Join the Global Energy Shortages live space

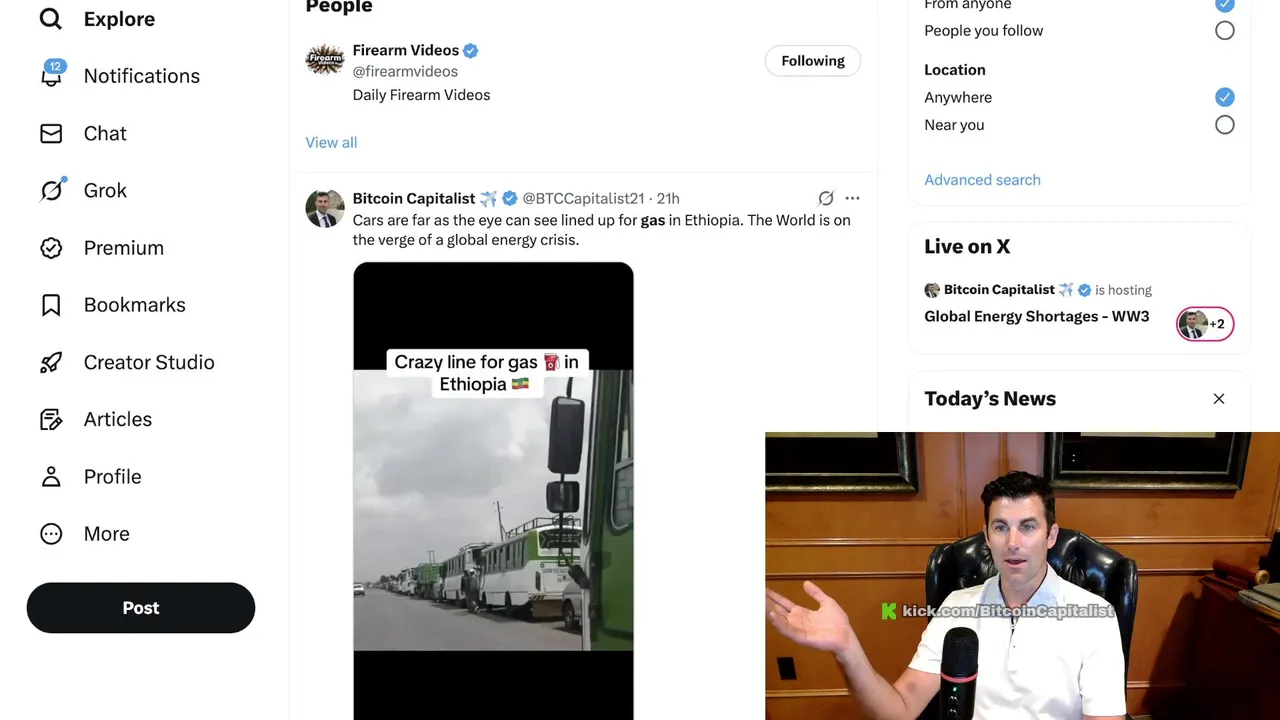click(1036, 317)
